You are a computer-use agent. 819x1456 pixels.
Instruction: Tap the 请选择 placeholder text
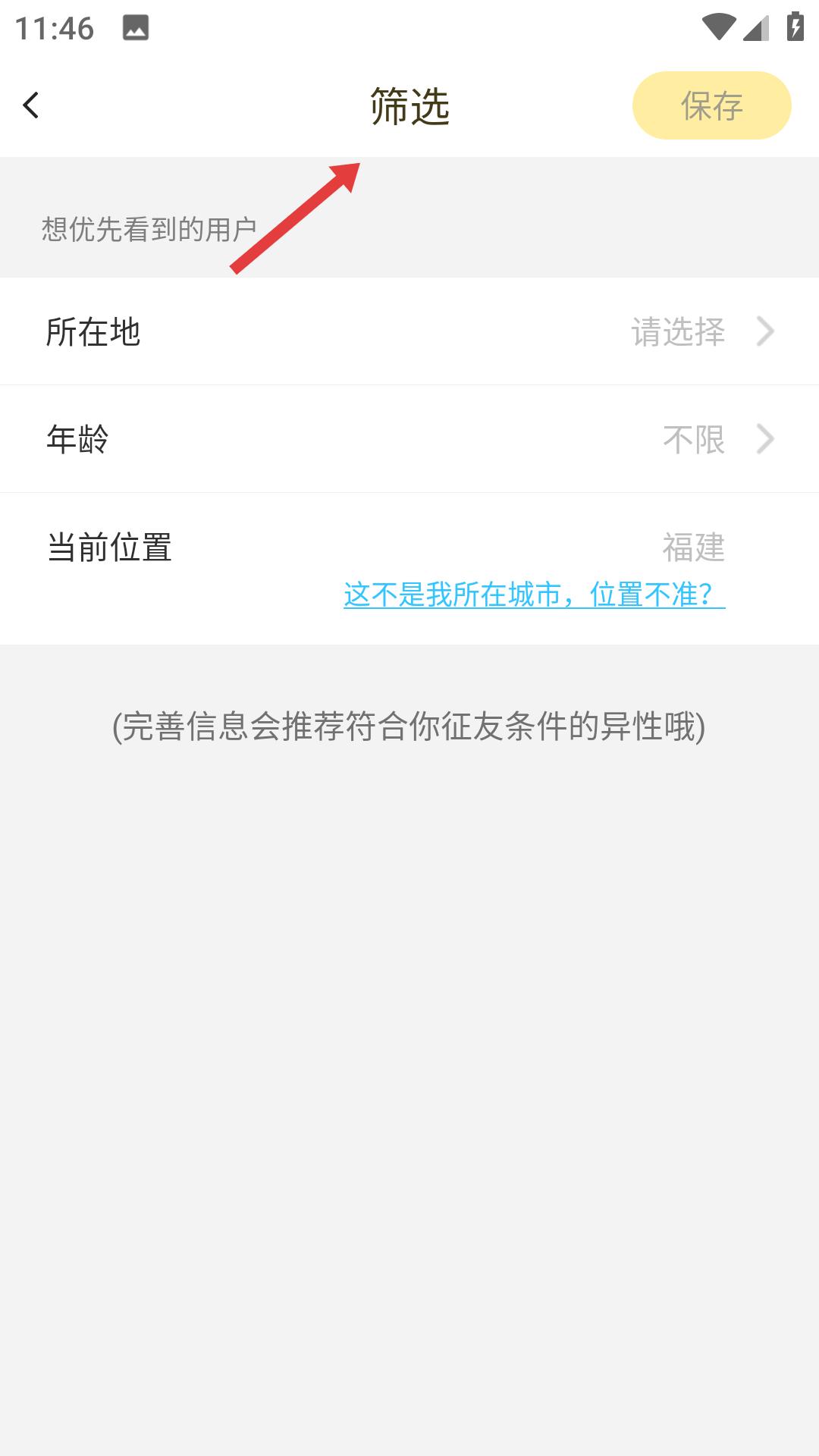[677, 331]
